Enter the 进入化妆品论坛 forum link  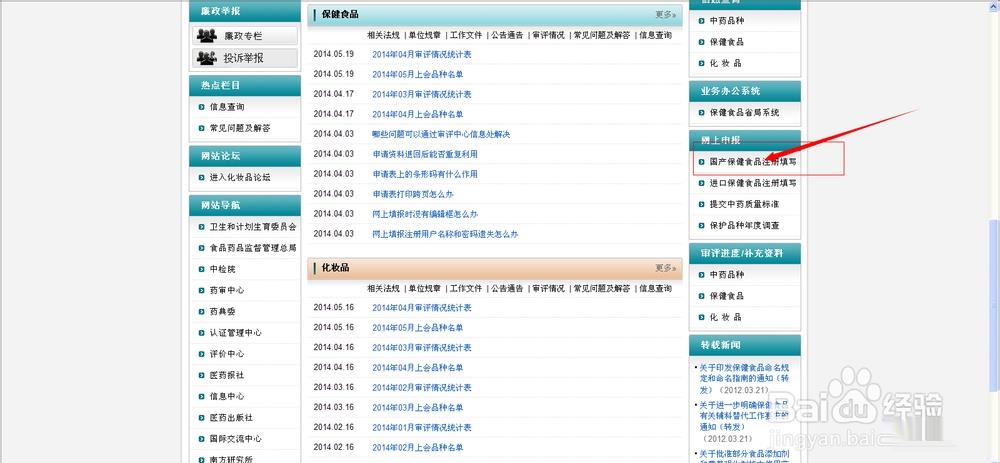coord(240,177)
